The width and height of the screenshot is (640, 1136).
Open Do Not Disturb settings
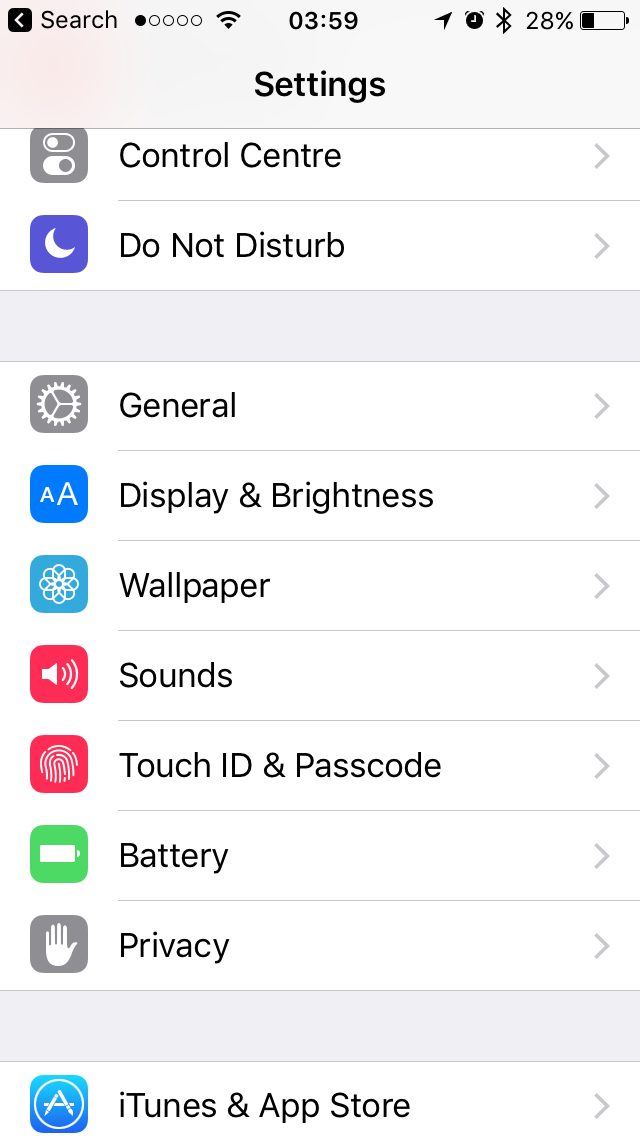pyautogui.click(x=320, y=246)
